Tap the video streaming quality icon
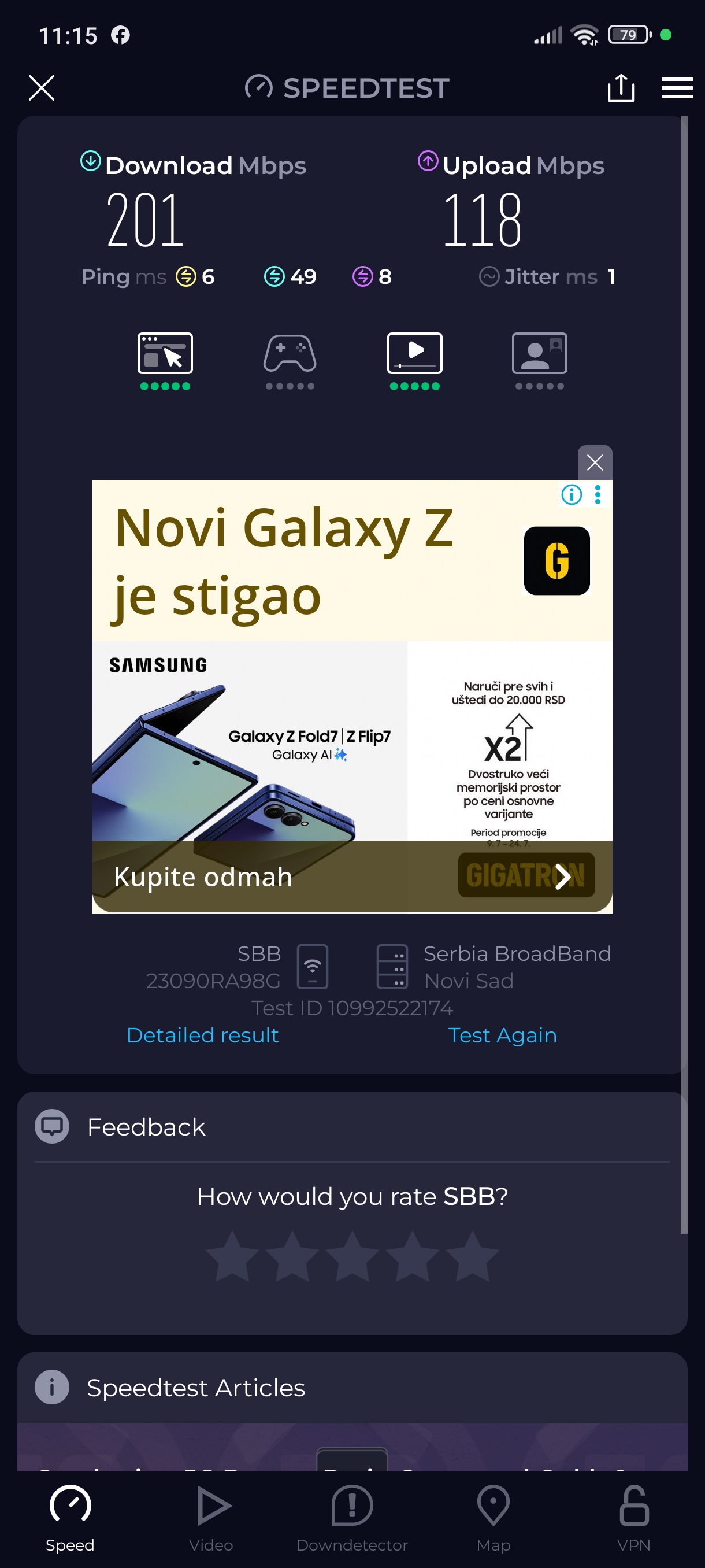Image resolution: width=705 pixels, height=1568 pixels. click(414, 354)
